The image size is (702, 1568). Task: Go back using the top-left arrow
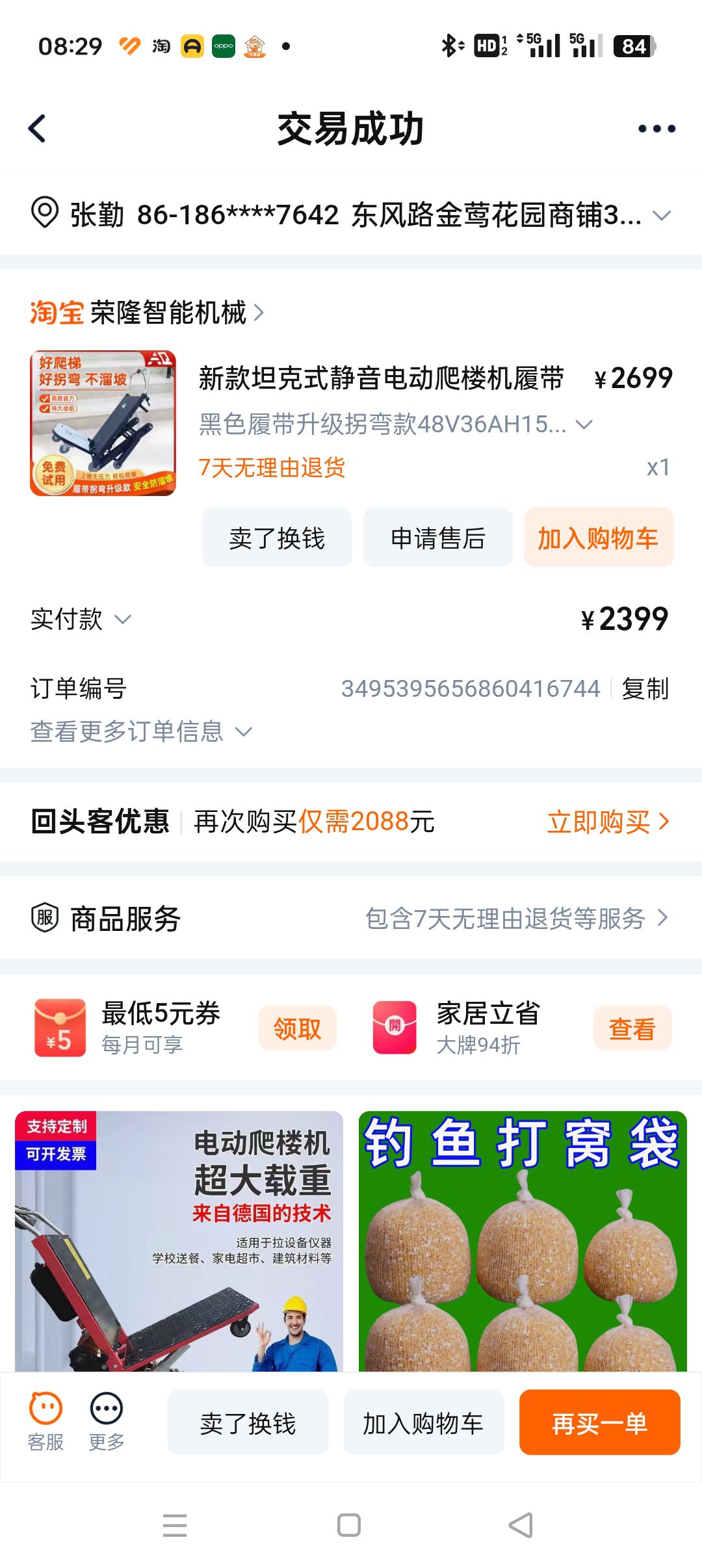tap(37, 128)
